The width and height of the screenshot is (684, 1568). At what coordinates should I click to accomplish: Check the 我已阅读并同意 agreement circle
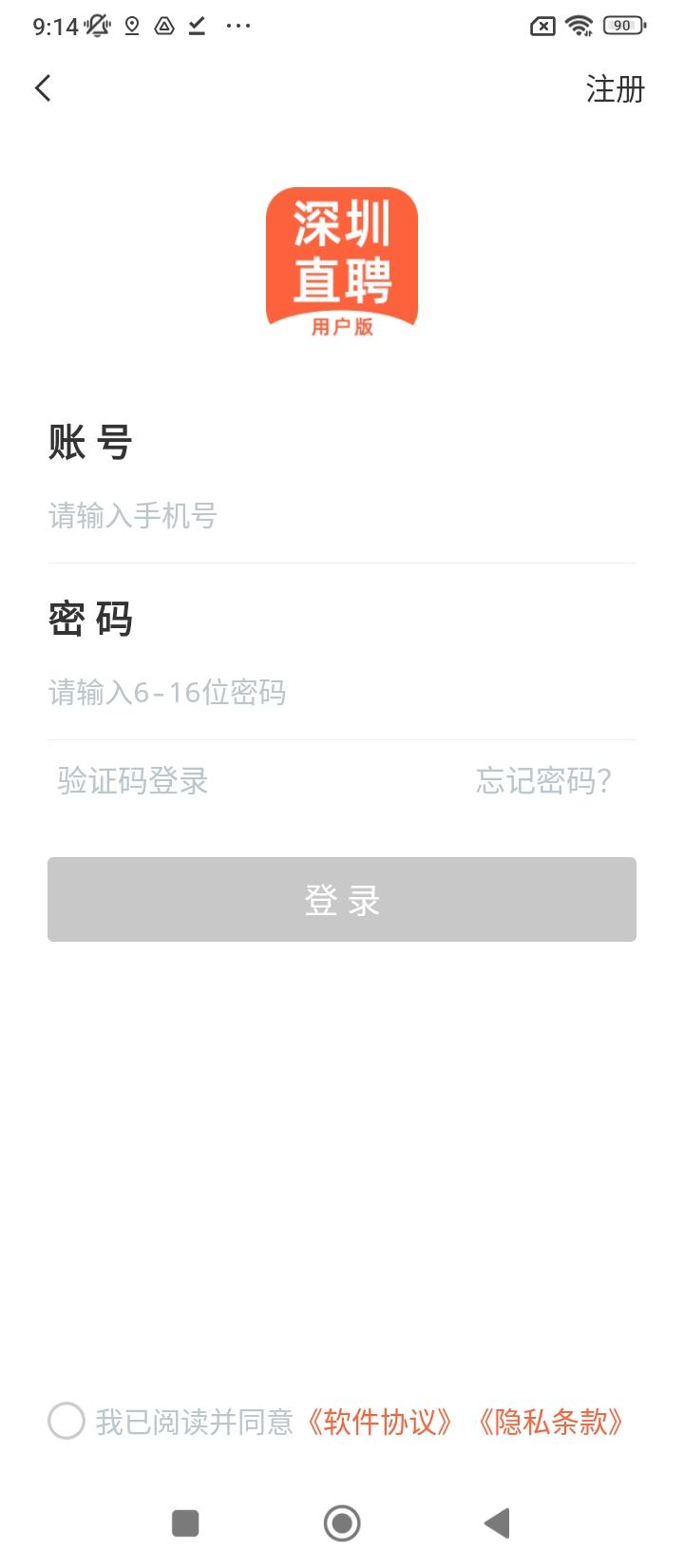[x=65, y=1423]
